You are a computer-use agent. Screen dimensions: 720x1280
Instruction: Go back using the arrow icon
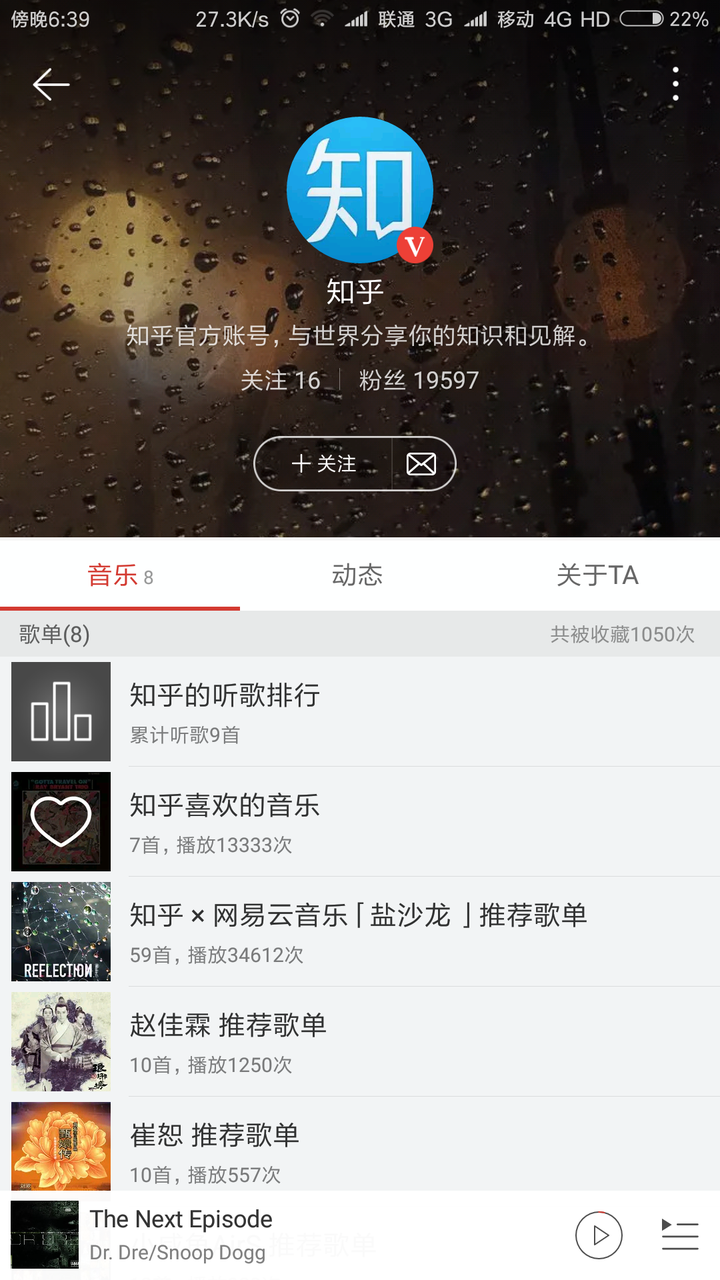(50, 85)
